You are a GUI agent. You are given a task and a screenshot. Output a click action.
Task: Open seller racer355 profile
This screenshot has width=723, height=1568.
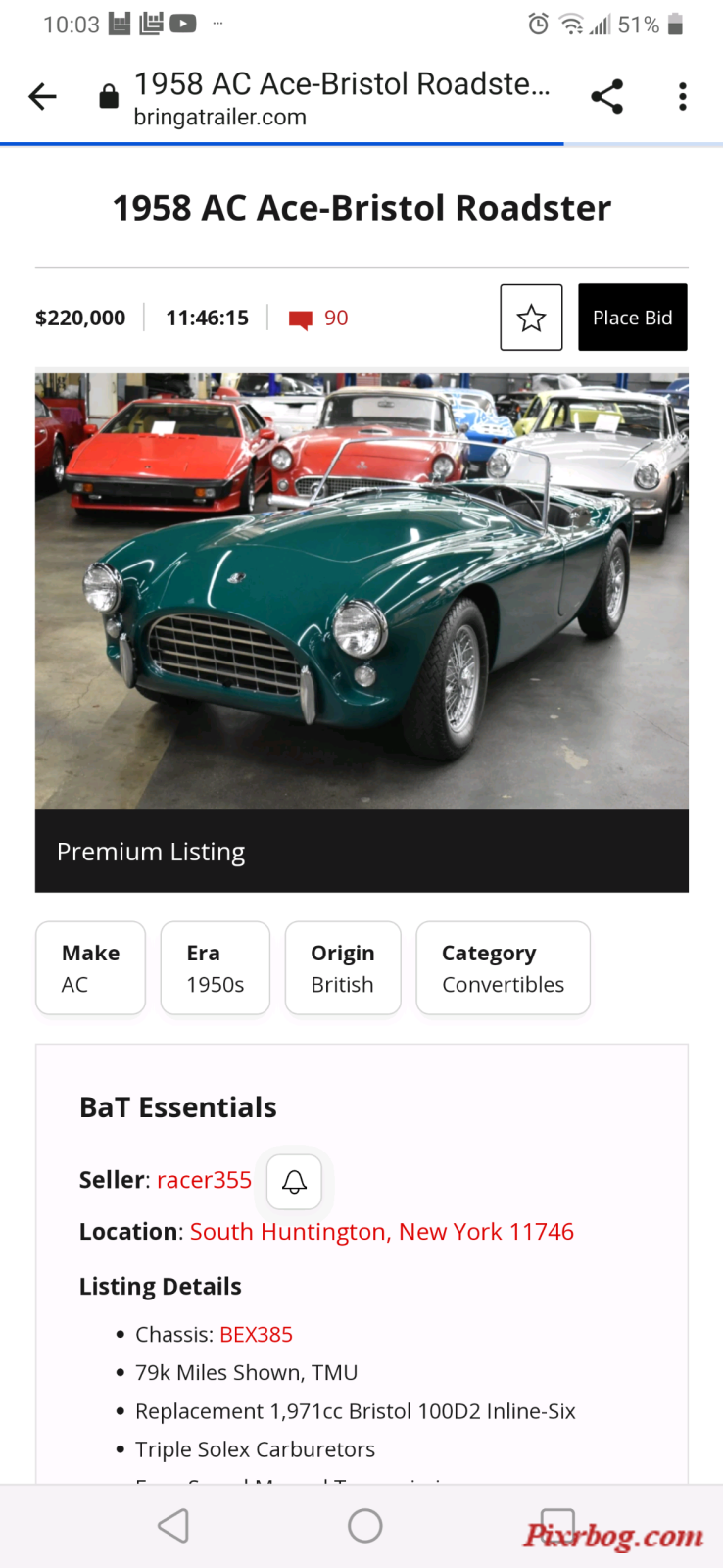[204, 1180]
